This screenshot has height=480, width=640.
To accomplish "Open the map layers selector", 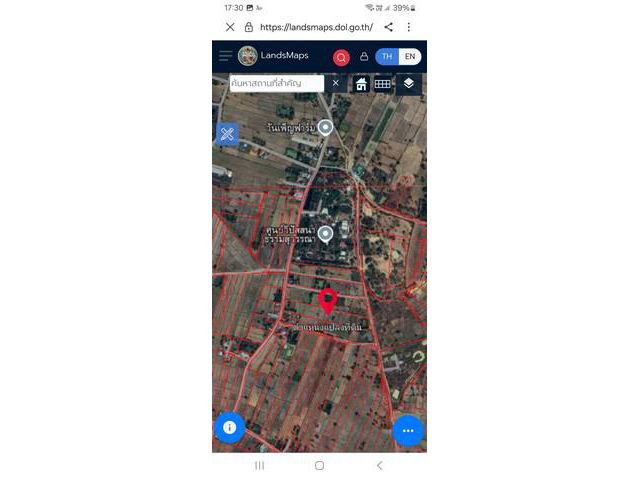I will tap(408, 83).
